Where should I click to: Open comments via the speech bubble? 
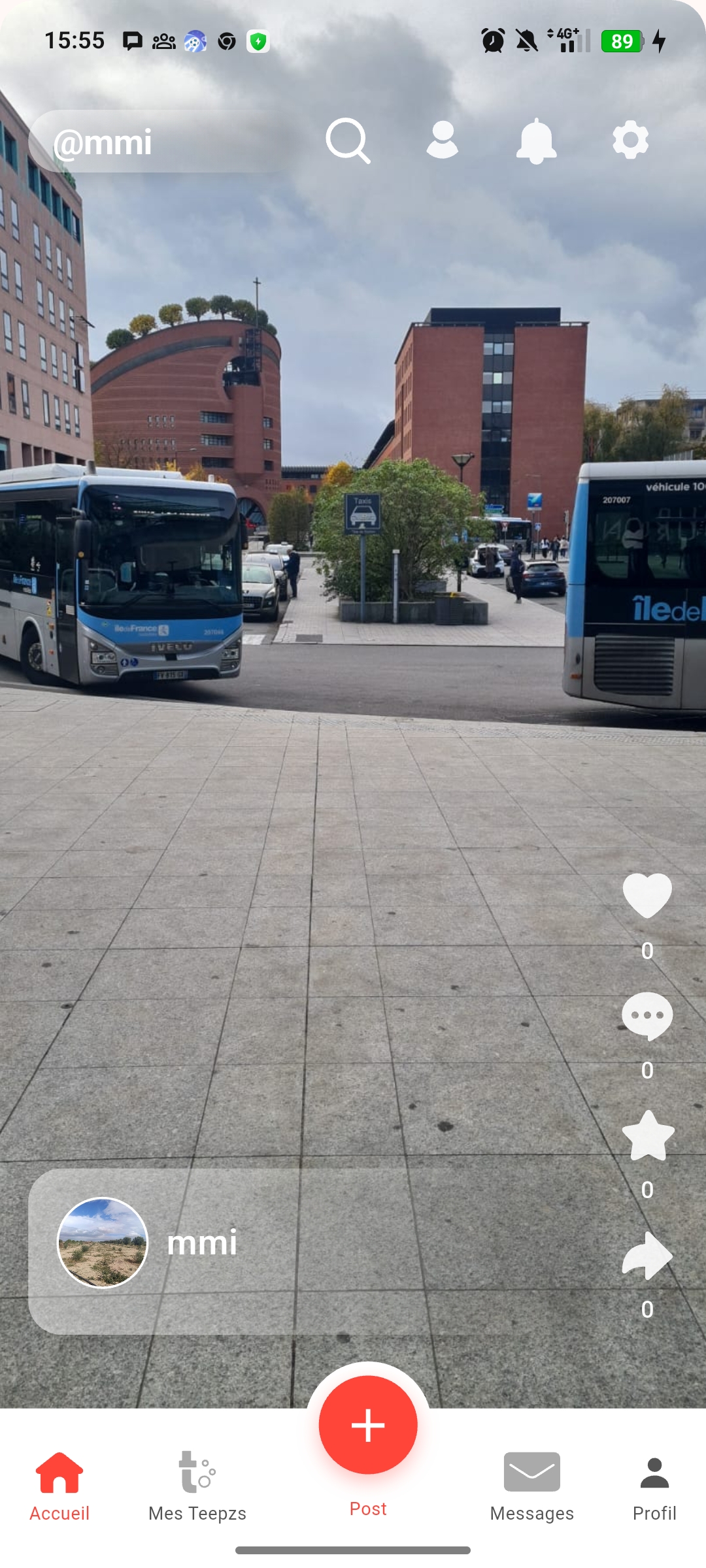[647, 1016]
